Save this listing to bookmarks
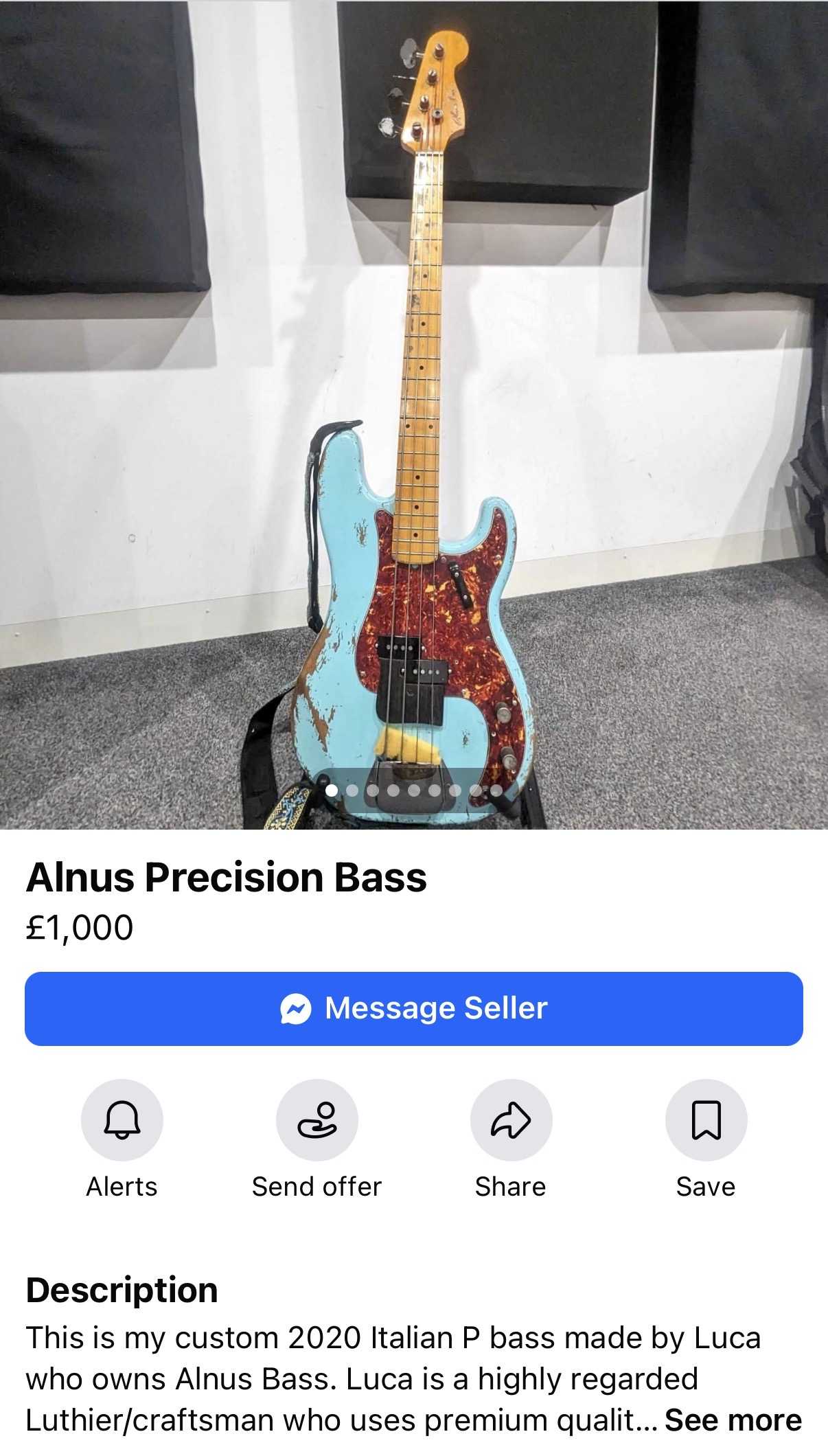The image size is (828, 1456). (706, 1120)
